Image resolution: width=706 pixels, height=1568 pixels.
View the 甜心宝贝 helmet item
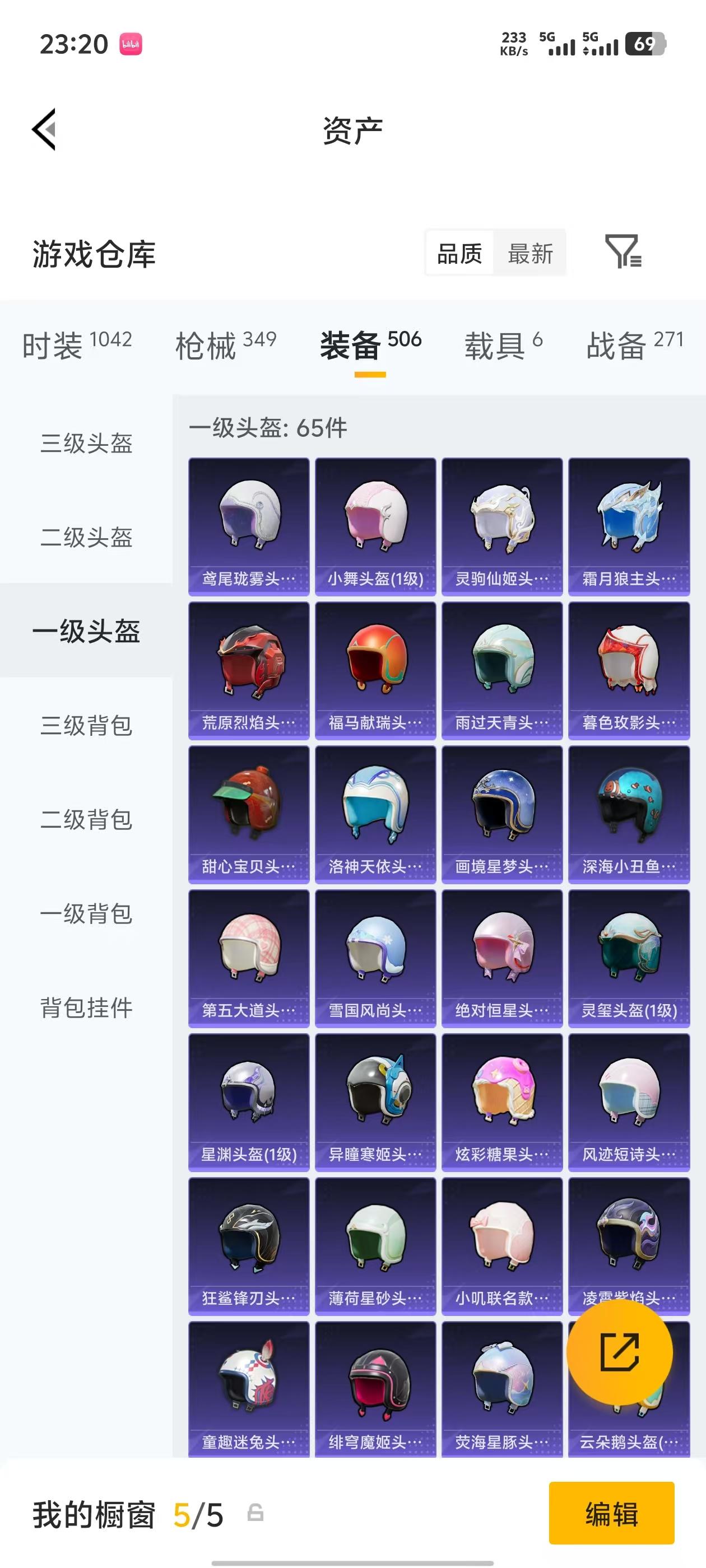(250, 813)
